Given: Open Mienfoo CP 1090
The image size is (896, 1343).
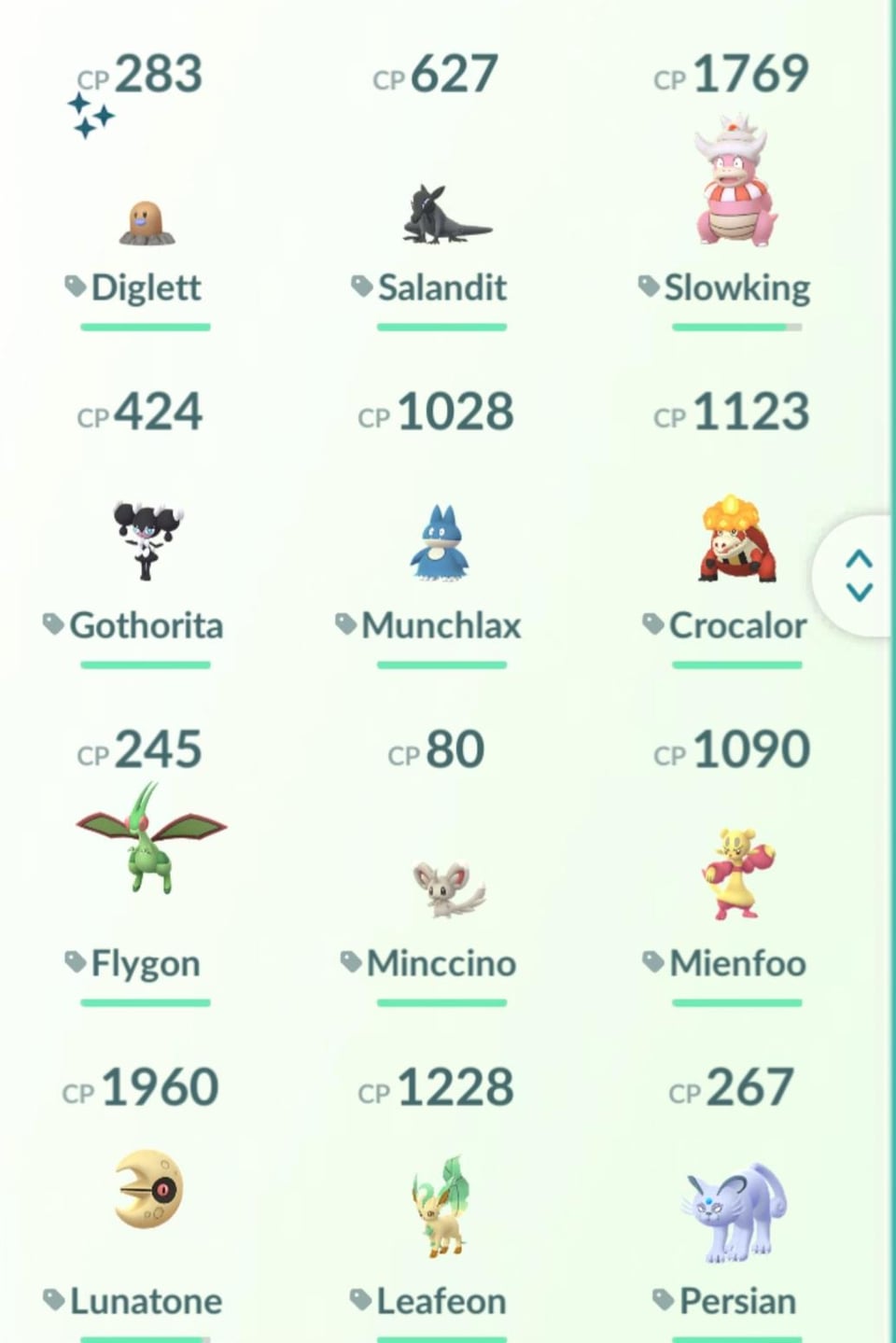Looking at the screenshot, I should [737, 873].
